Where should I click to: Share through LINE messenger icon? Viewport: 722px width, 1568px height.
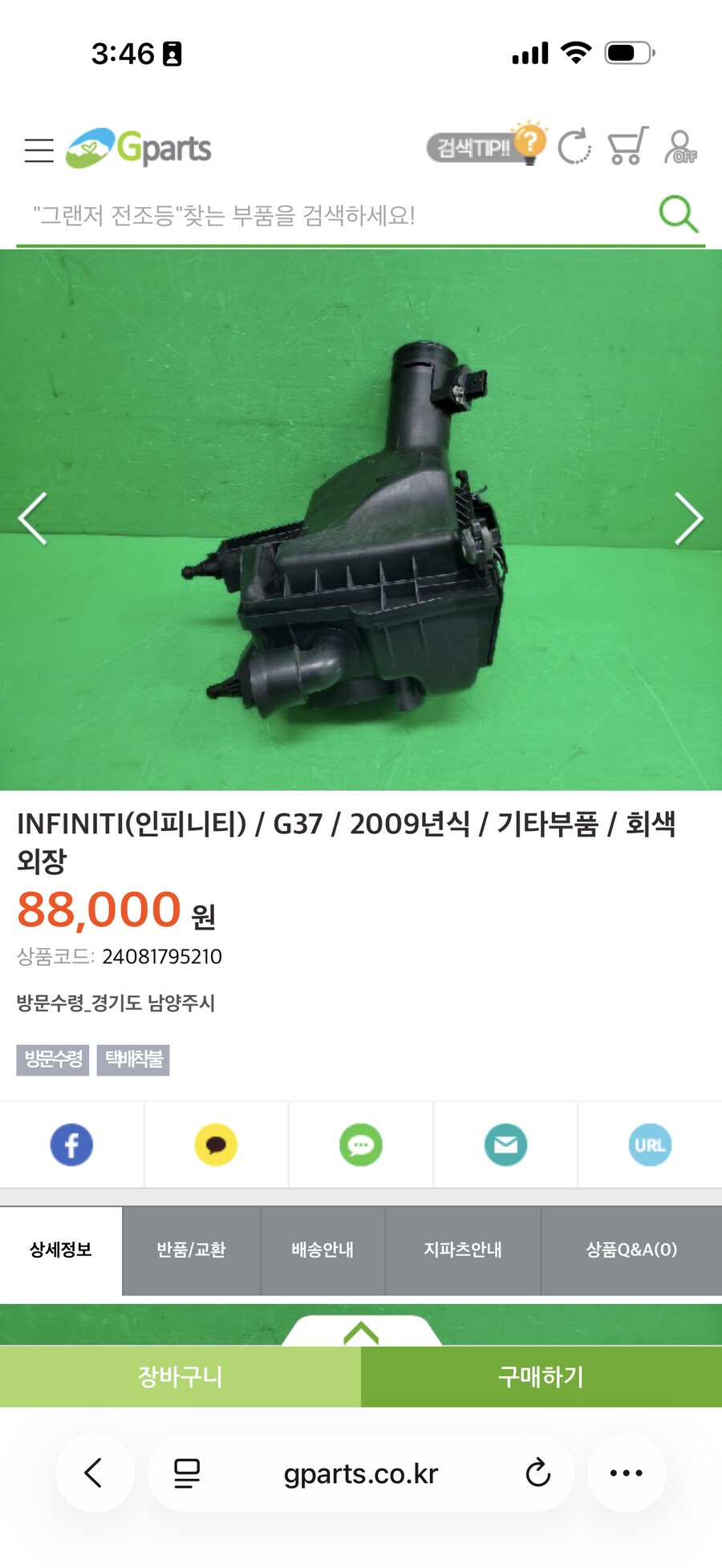[360, 1145]
